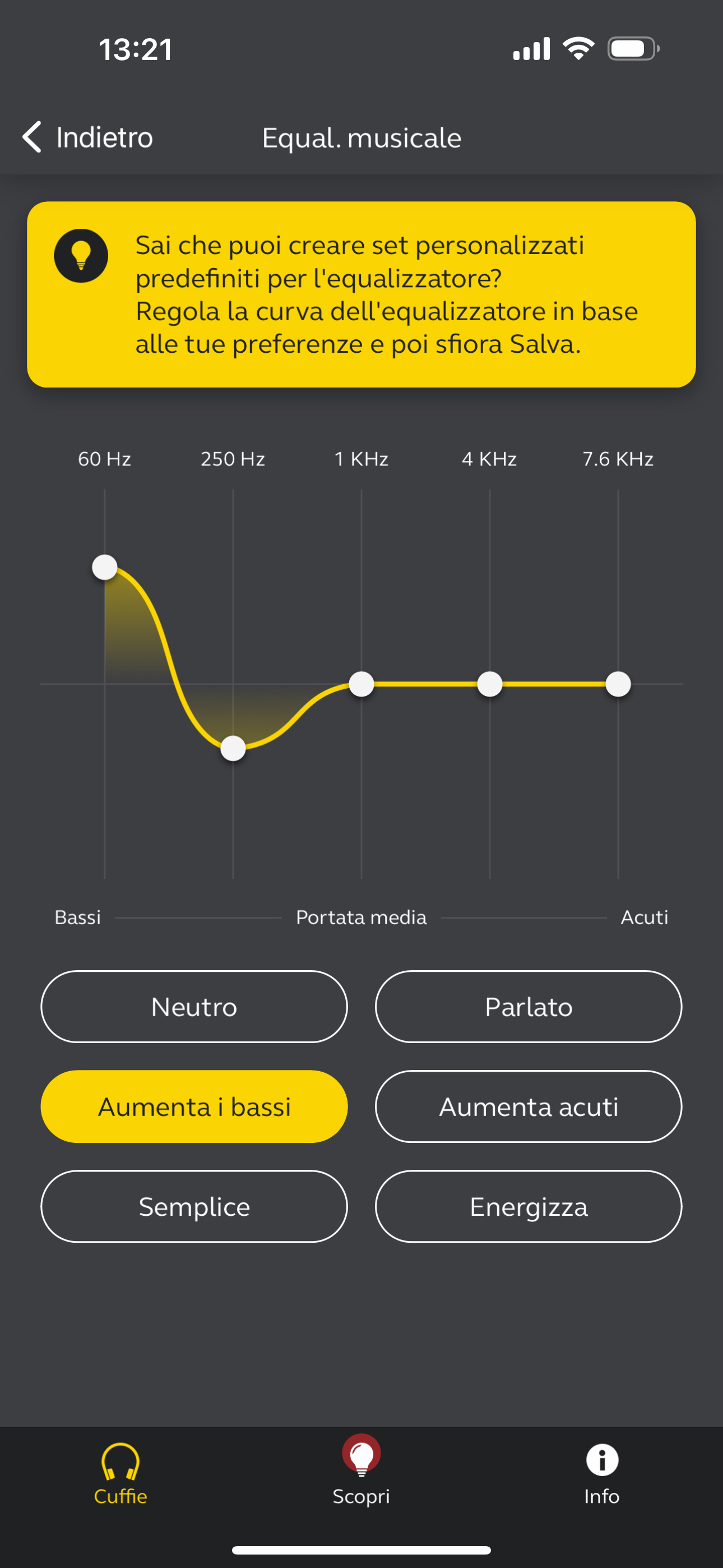Apply the Aumenta acuti preset
This screenshot has height=1568, width=723.
point(529,1106)
